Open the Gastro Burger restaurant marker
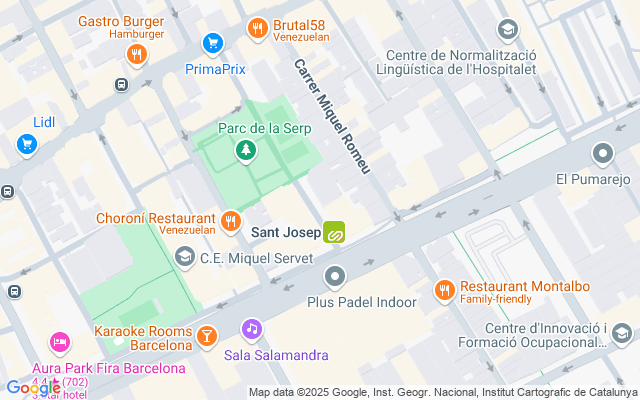 point(137,54)
